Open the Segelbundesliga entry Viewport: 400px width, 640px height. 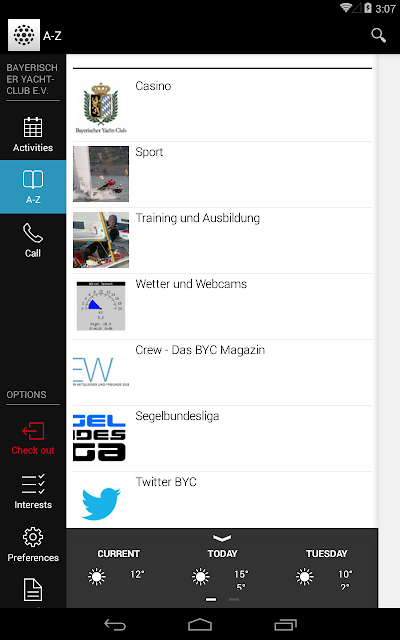coord(222,439)
